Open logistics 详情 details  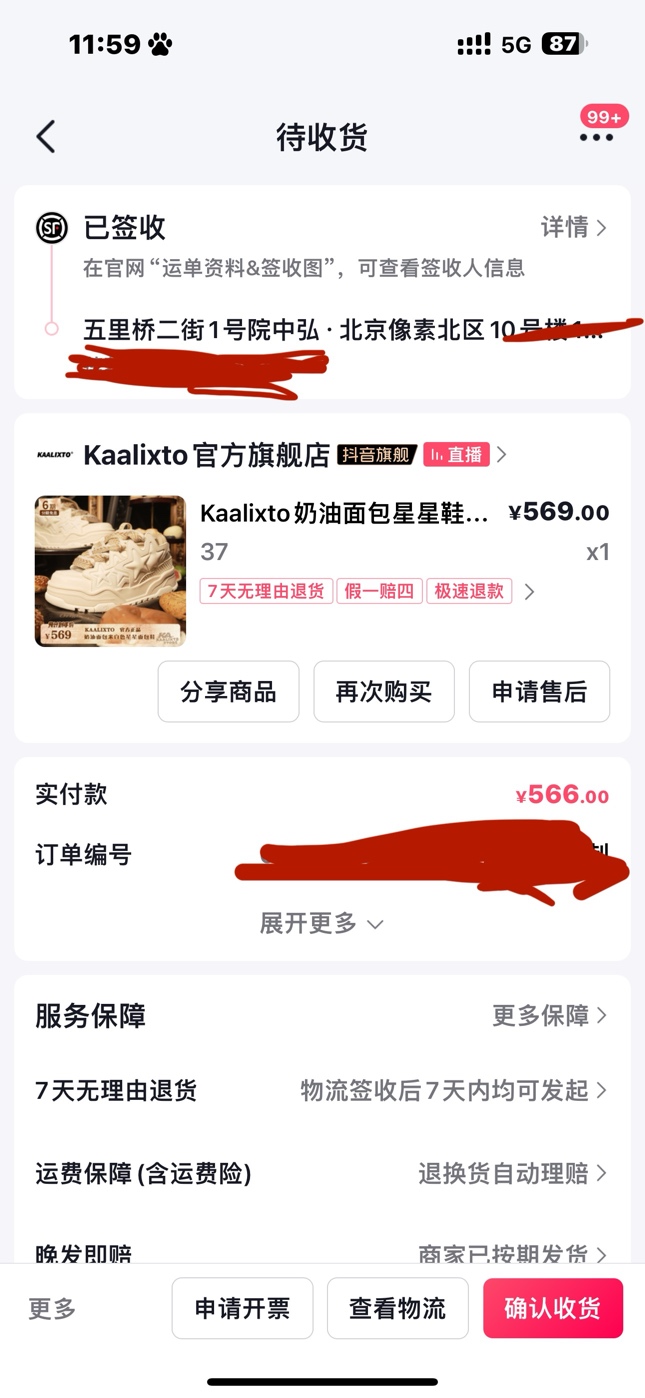tap(573, 228)
